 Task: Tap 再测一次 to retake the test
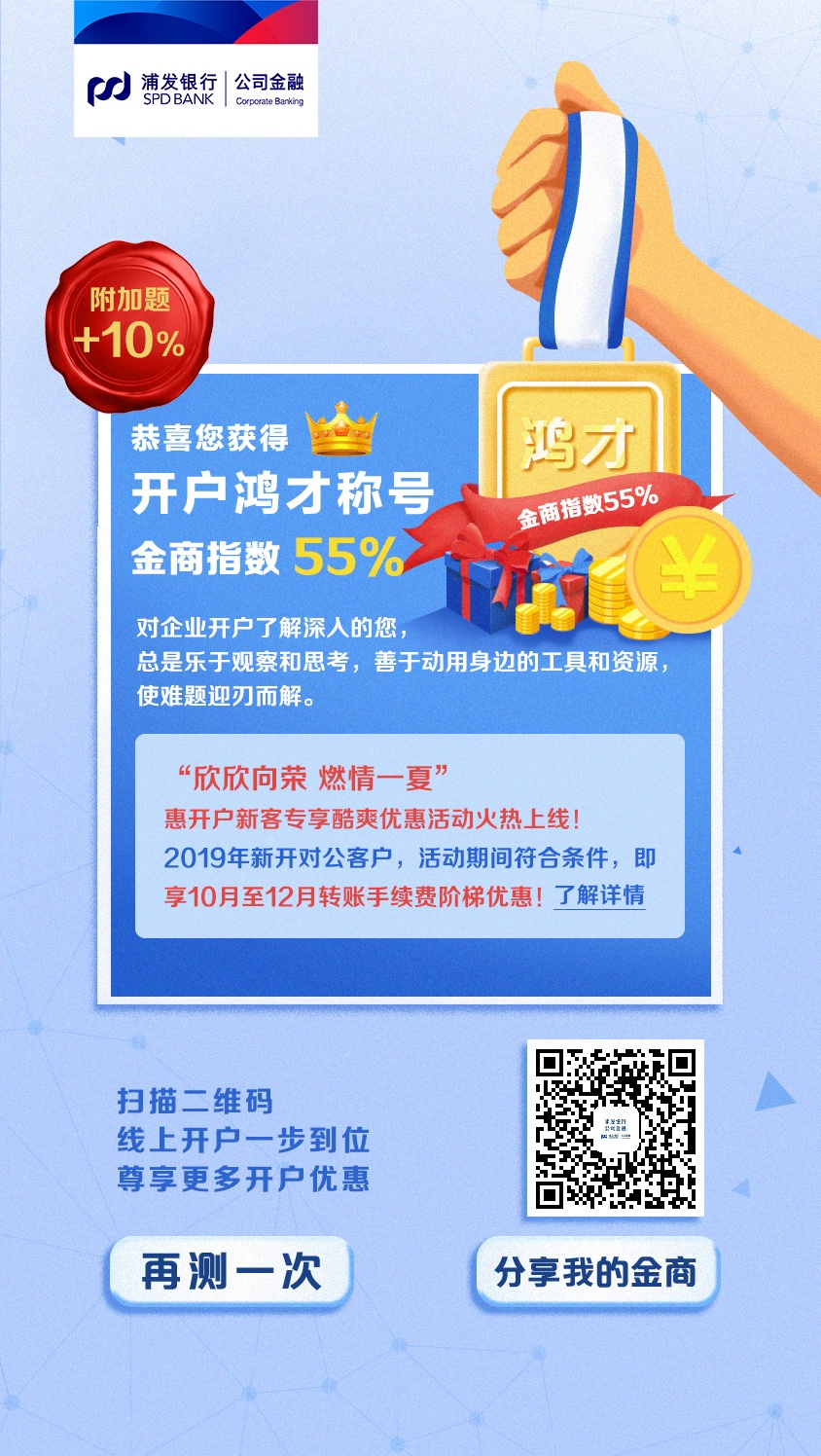pyautogui.click(x=230, y=1271)
